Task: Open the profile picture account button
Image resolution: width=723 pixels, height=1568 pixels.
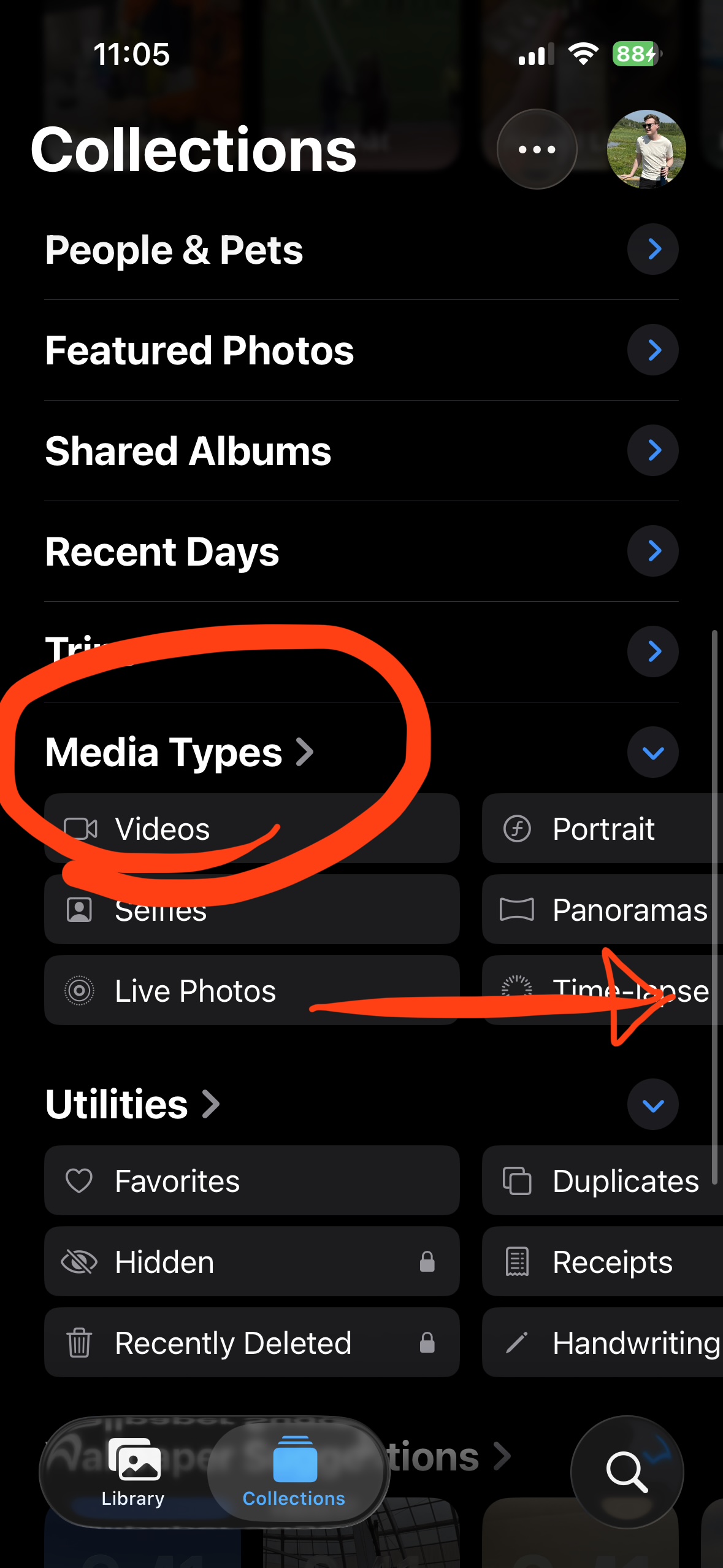Action: (646, 149)
